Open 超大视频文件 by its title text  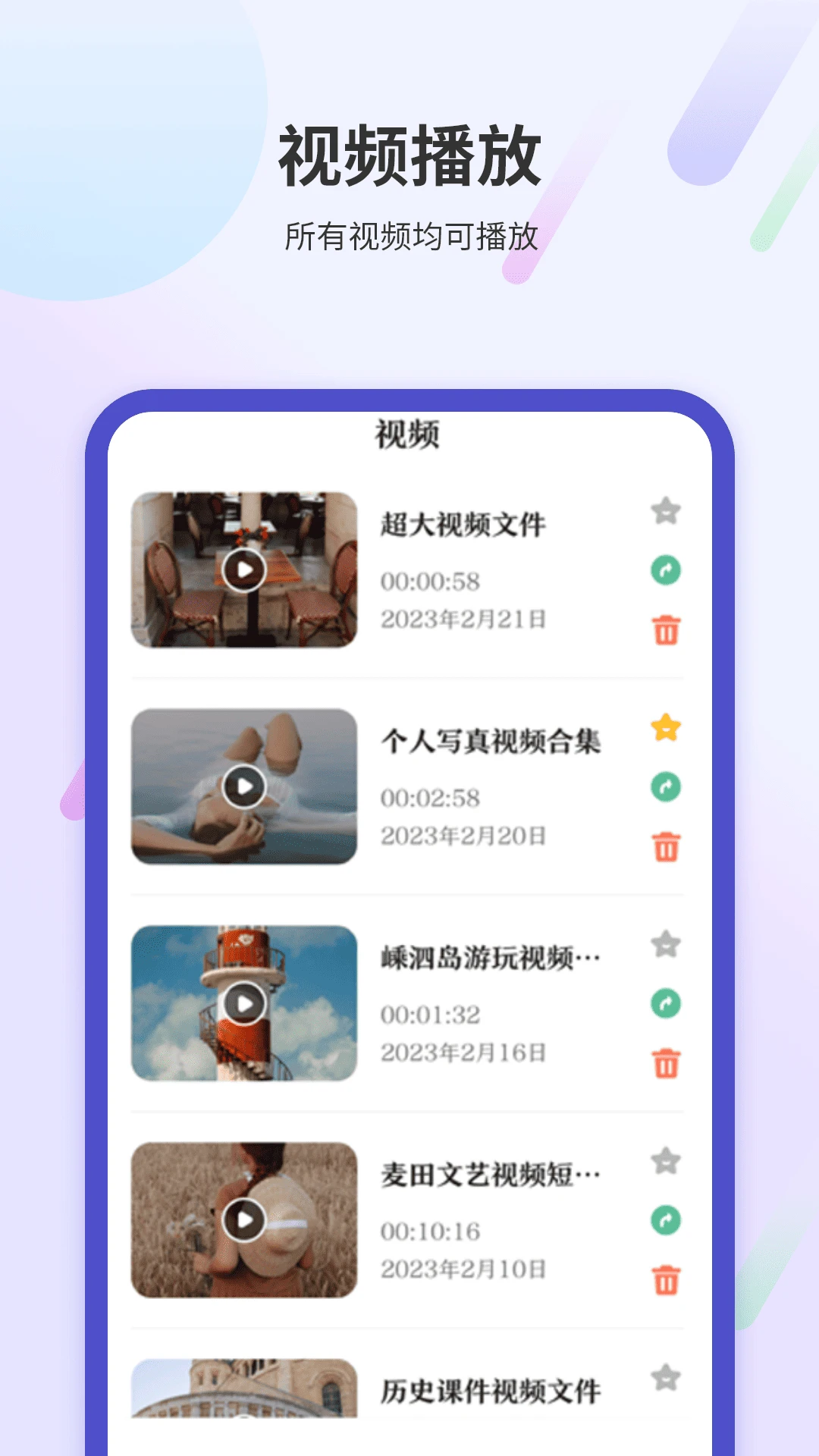click(463, 523)
